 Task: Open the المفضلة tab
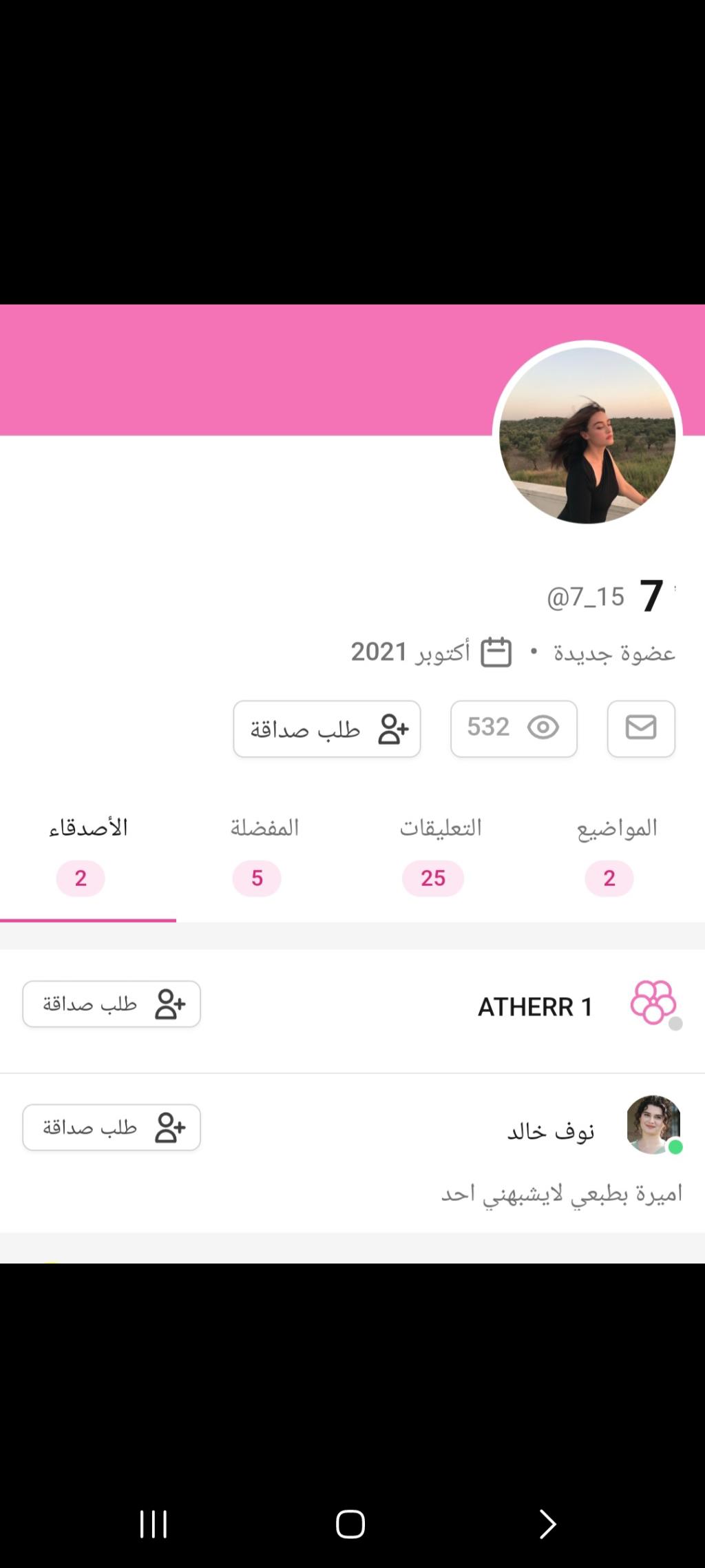(264, 853)
